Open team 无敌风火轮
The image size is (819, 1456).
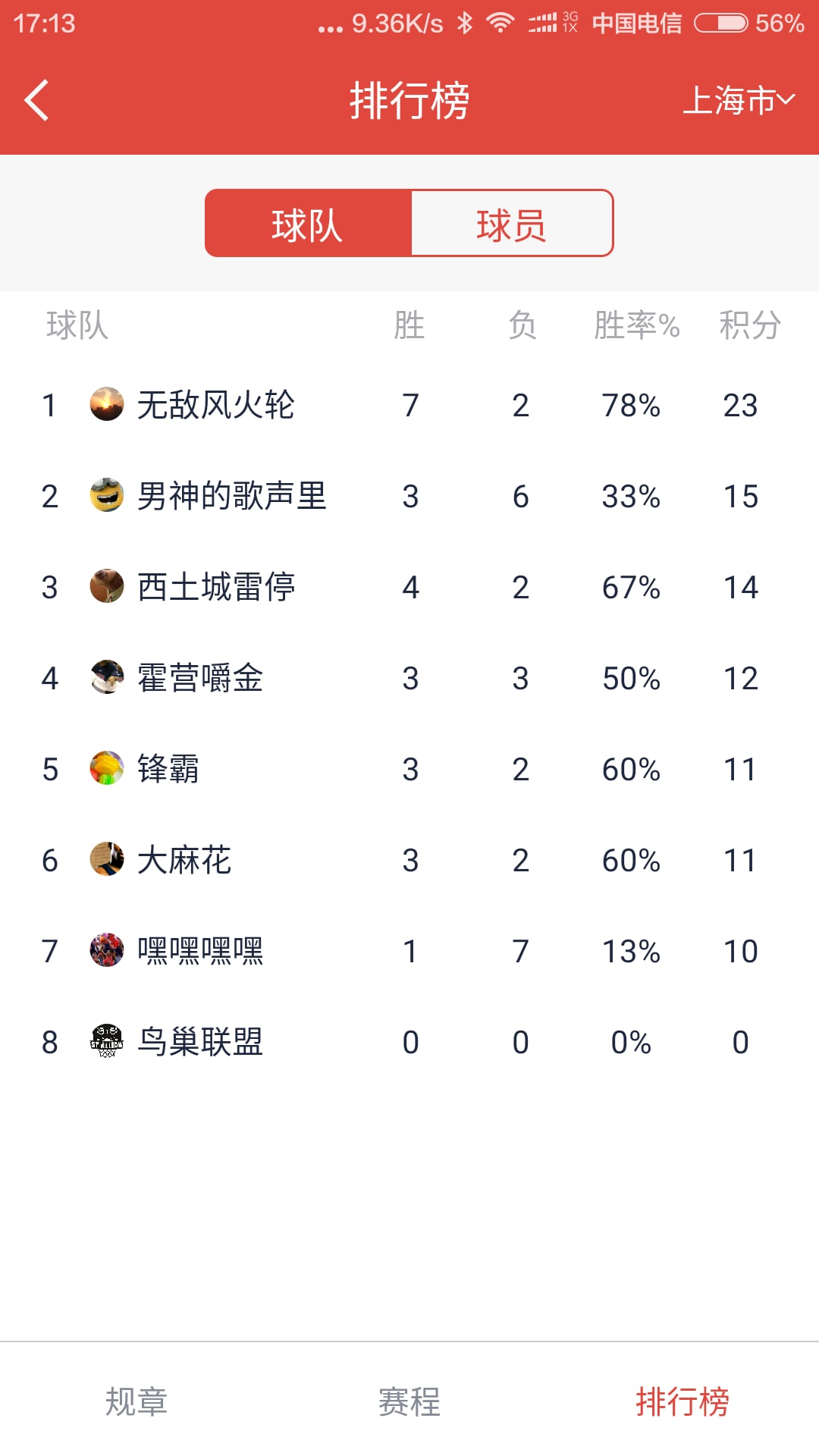(x=409, y=405)
